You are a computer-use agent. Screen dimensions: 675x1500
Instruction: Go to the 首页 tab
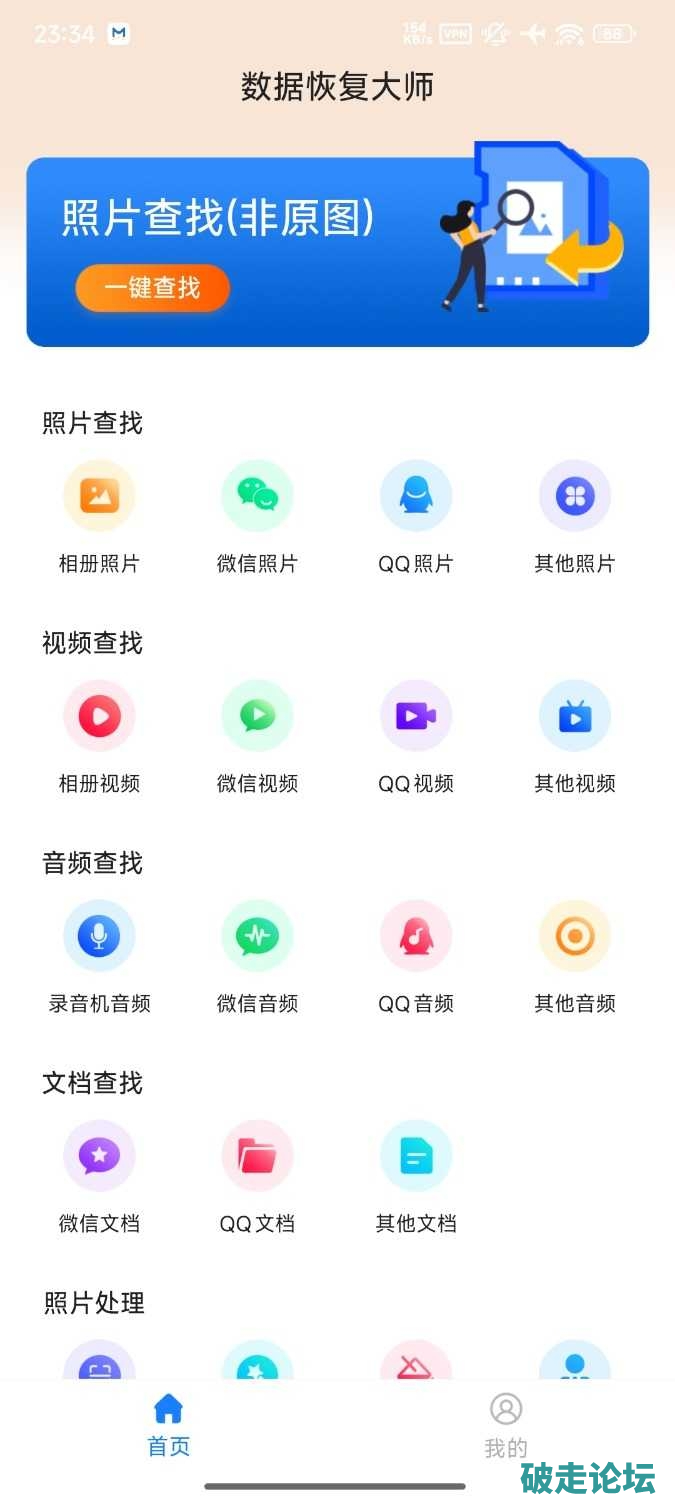click(168, 1424)
